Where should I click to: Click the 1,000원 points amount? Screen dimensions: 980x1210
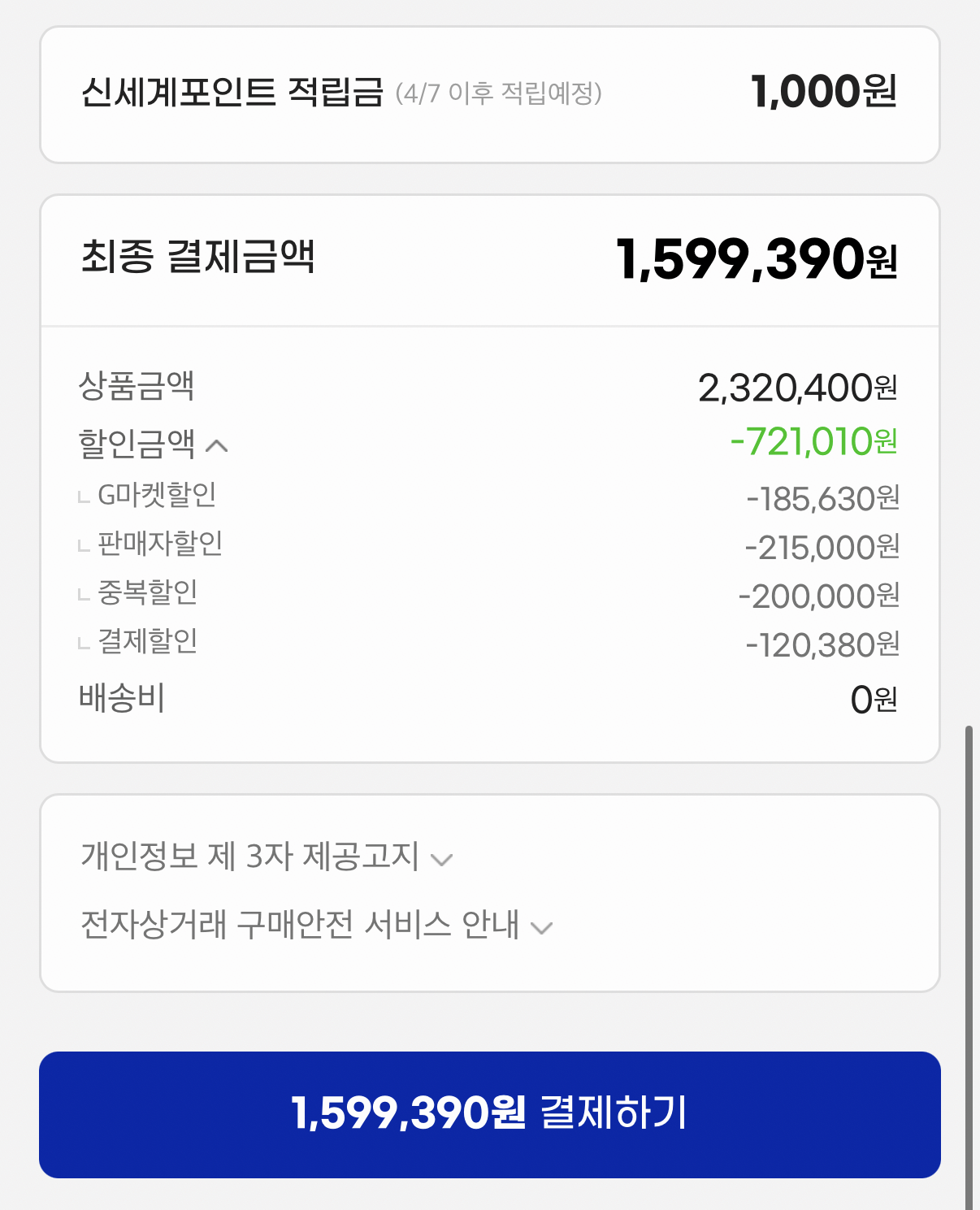[x=822, y=91]
